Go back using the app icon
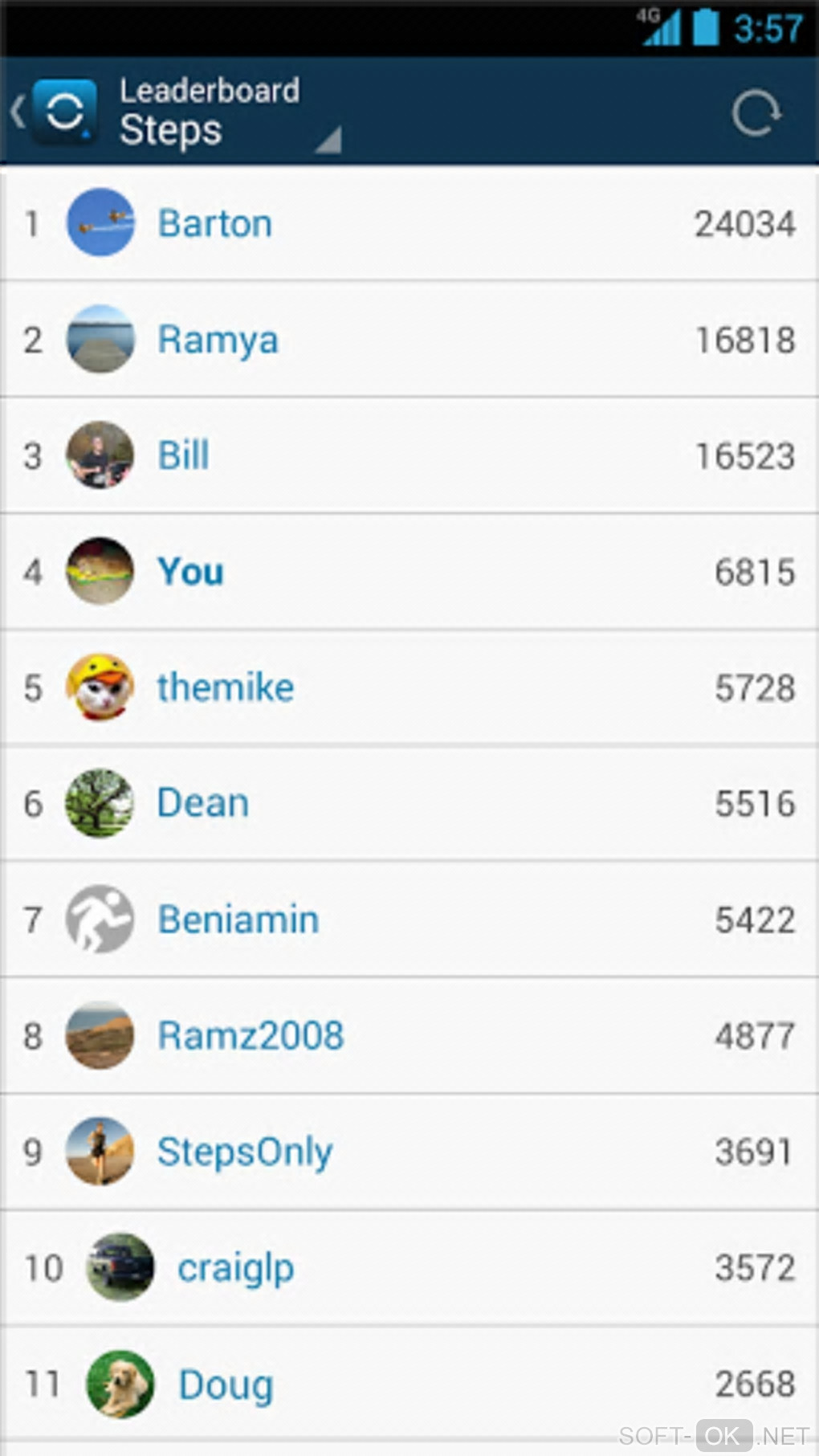The width and height of the screenshot is (819, 1456). pos(55,112)
